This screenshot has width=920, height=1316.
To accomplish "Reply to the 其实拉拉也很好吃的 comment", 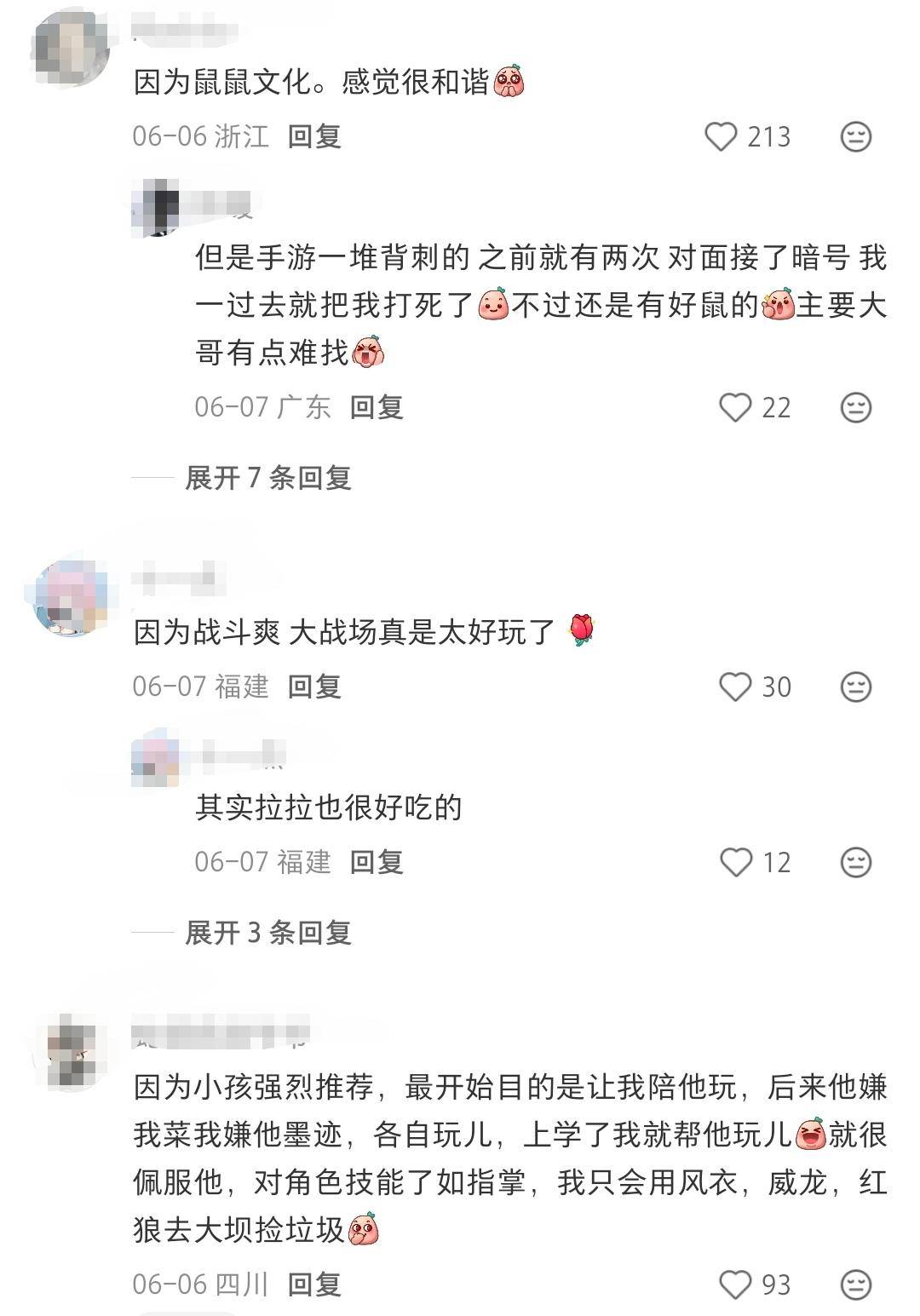I will click(x=377, y=862).
